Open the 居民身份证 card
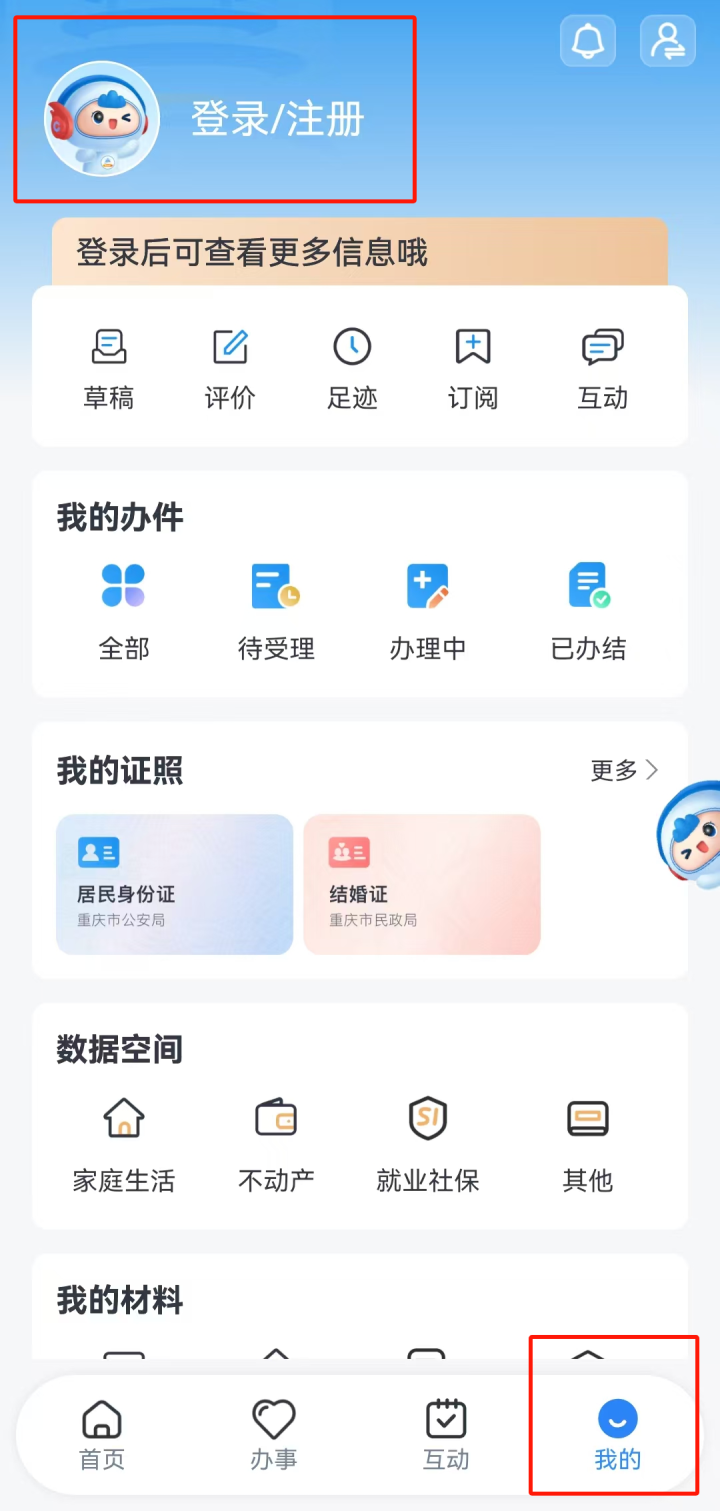The image size is (720, 1511). 174,884
